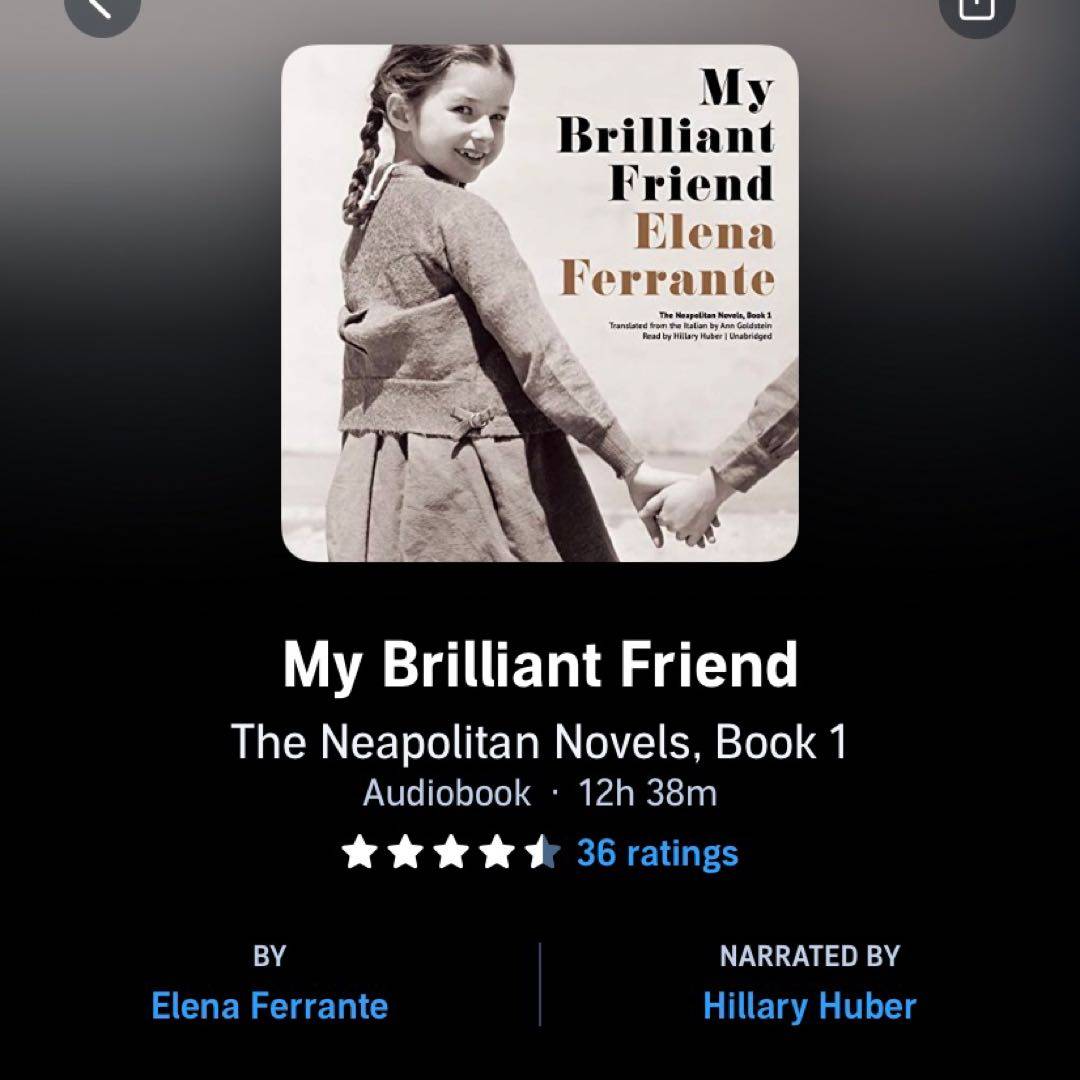The height and width of the screenshot is (1080, 1080).
Task: Share this audiobook
Action: 978,8
